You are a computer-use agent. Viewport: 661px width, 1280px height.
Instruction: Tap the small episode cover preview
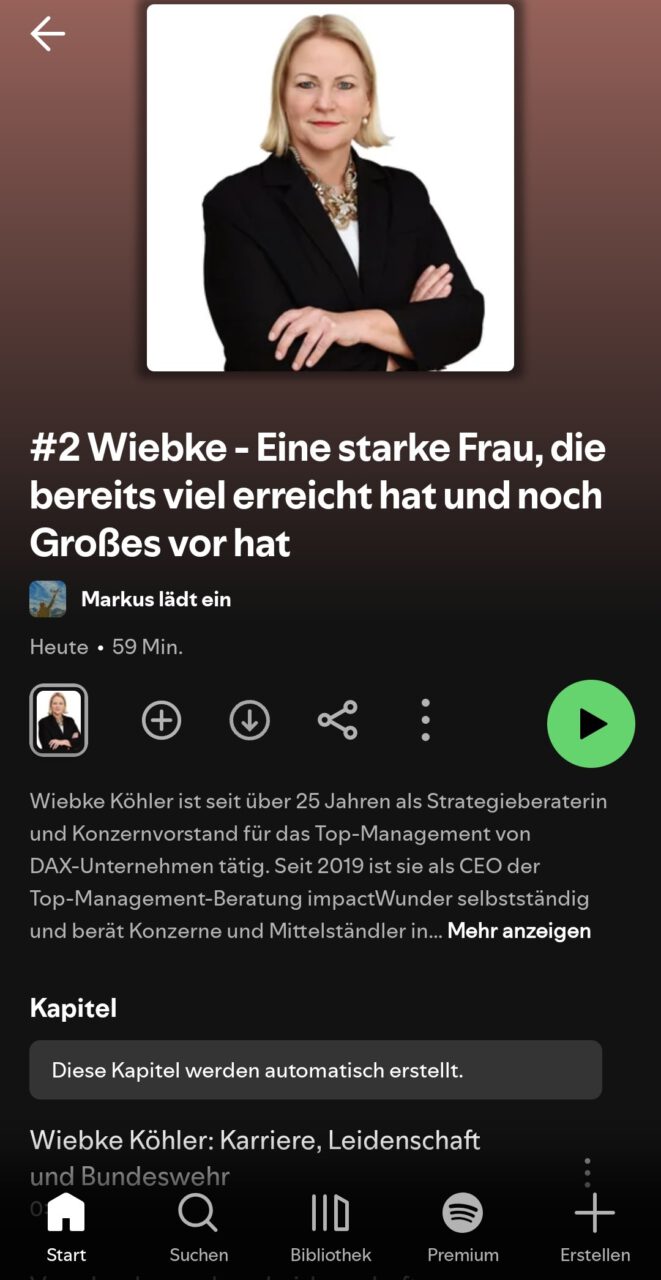point(59,720)
